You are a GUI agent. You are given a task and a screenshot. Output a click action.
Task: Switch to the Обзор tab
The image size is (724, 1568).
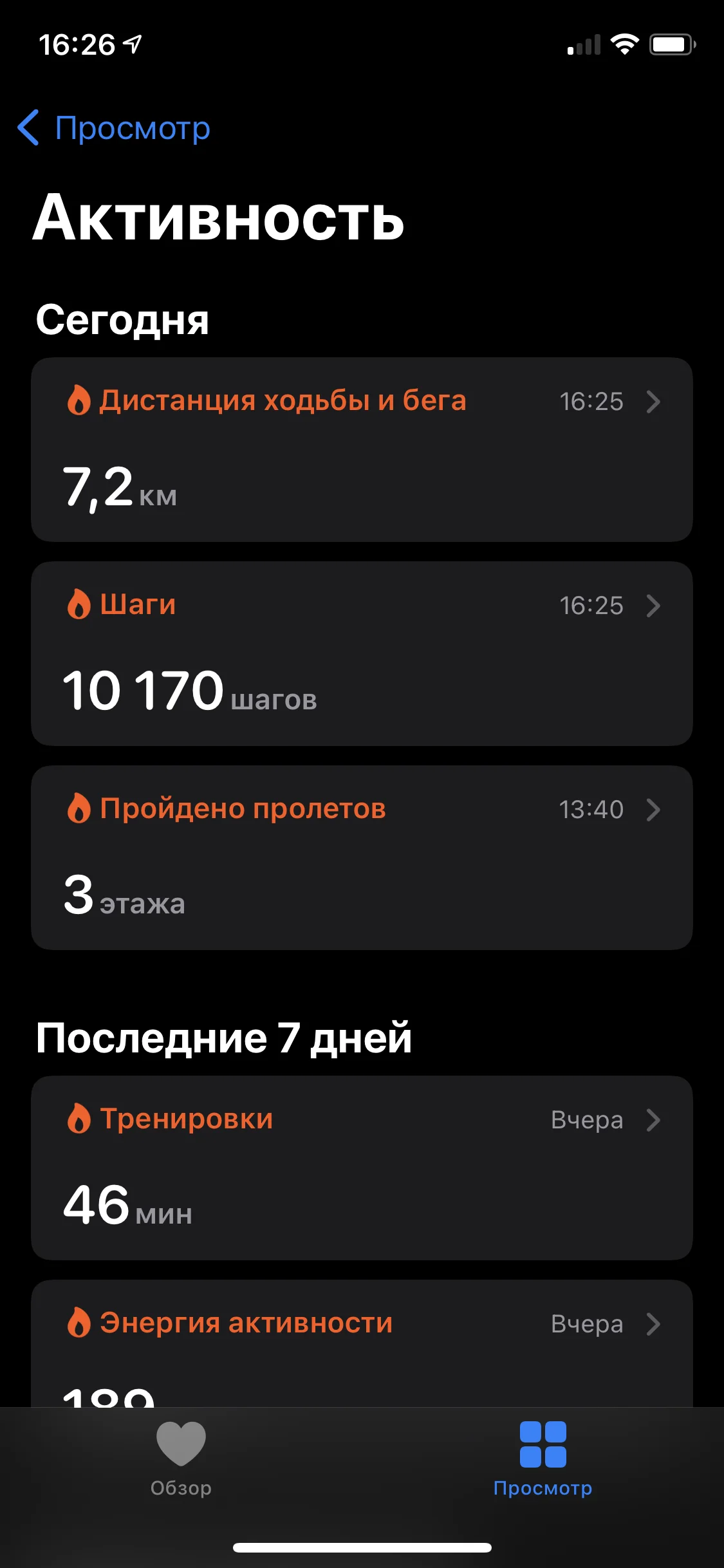(x=181, y=1459)
